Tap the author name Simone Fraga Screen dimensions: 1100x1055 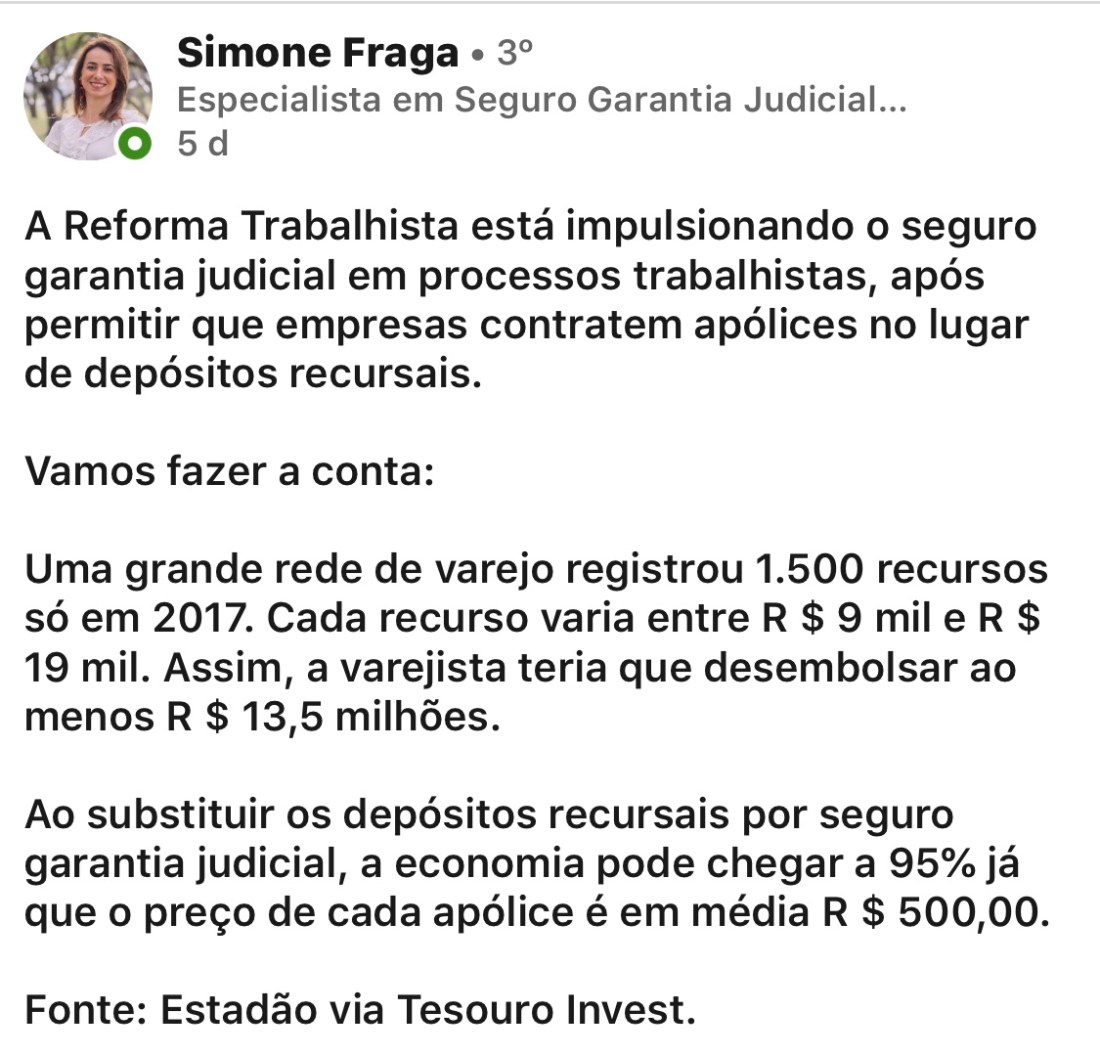(317, 54)
